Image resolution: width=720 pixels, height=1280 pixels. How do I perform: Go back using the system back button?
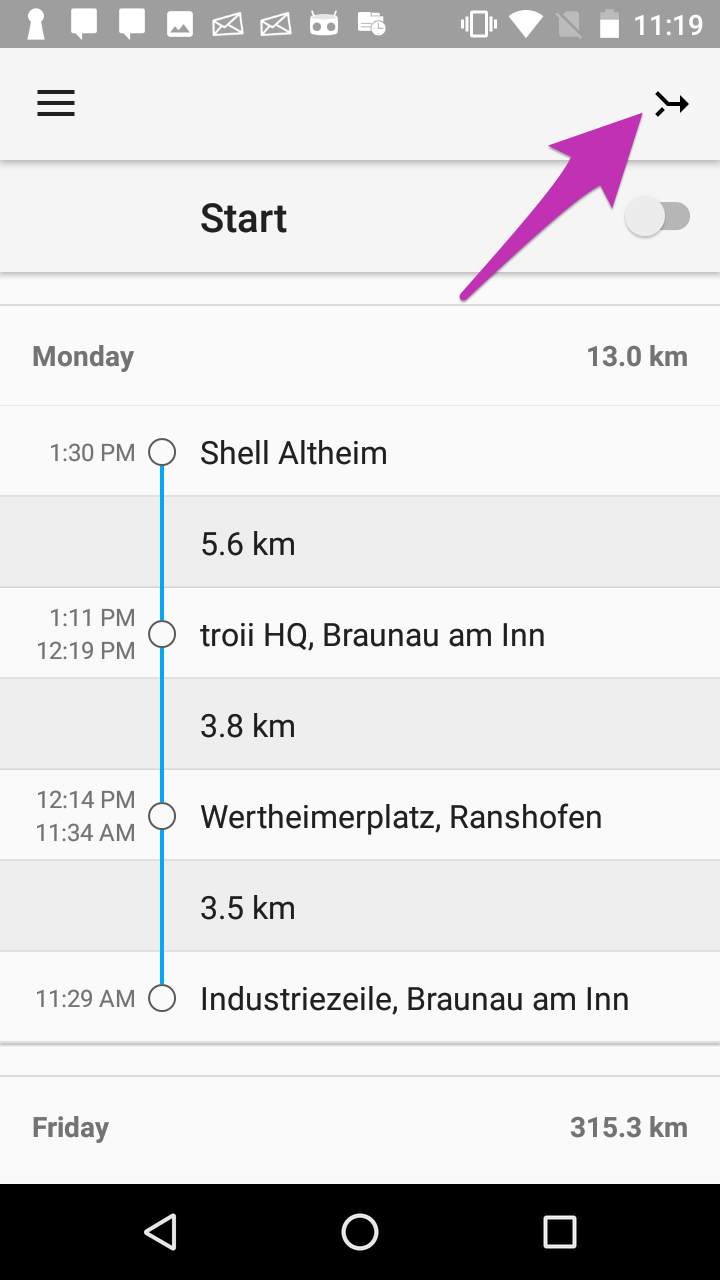click(160, 1232)
